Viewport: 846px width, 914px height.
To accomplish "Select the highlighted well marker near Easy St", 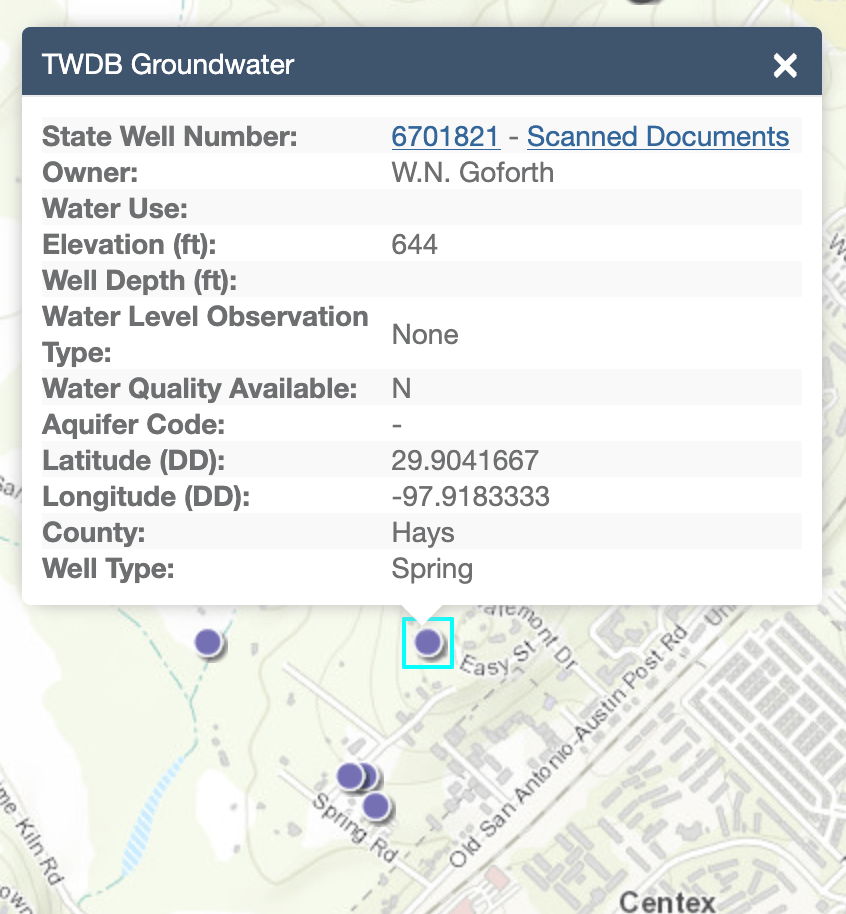I will [427, 642].
